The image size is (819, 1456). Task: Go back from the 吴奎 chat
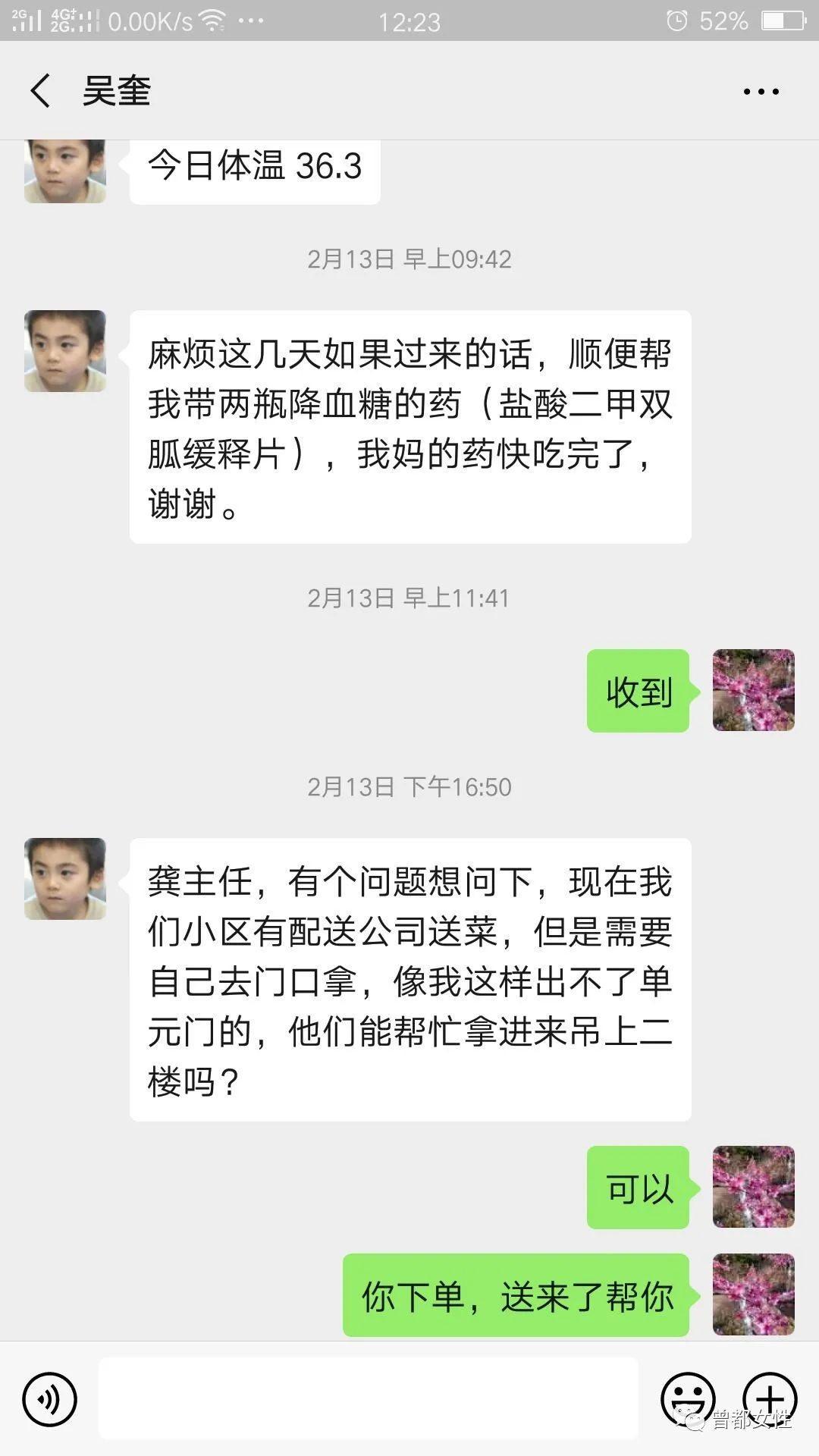point(41,91)
